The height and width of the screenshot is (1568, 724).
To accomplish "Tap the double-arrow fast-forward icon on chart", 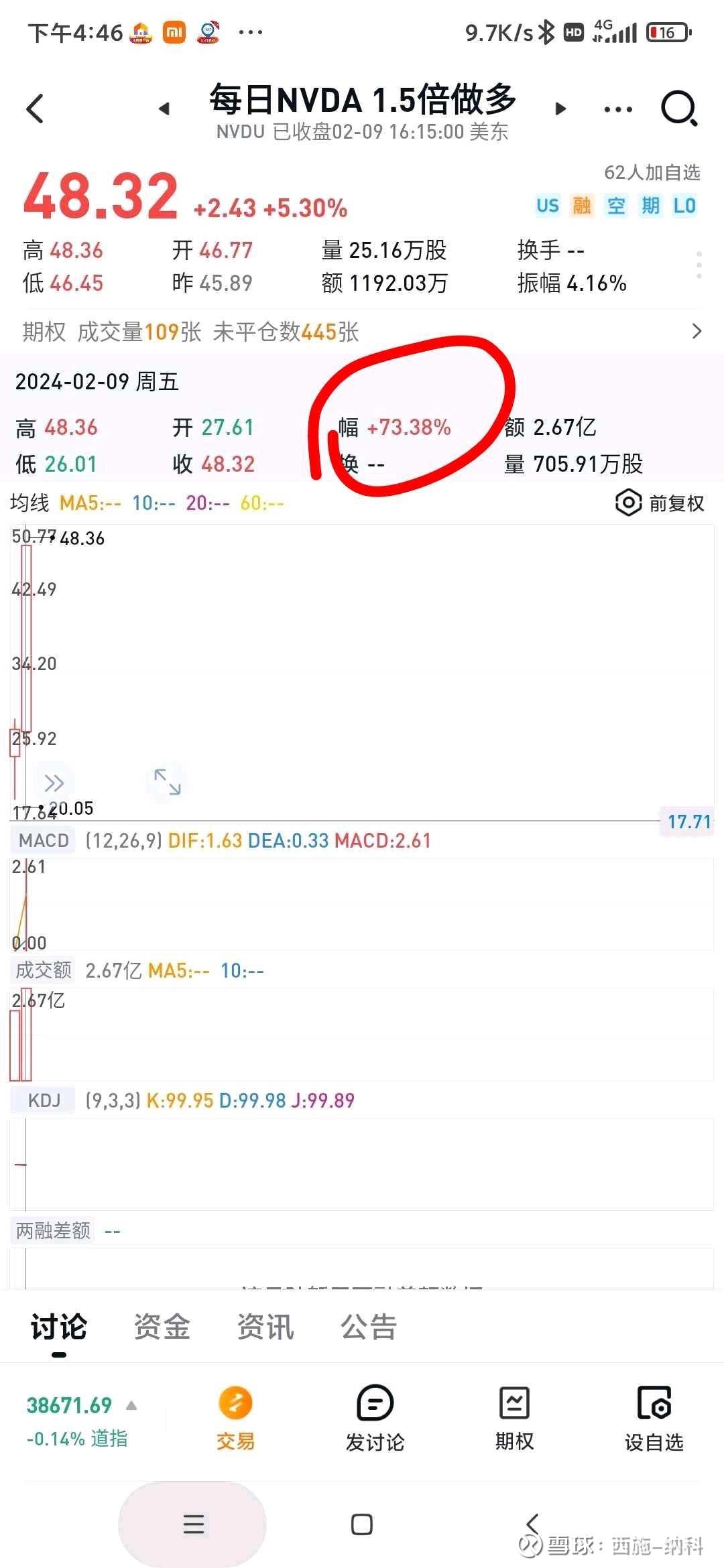I will point(52,783).
